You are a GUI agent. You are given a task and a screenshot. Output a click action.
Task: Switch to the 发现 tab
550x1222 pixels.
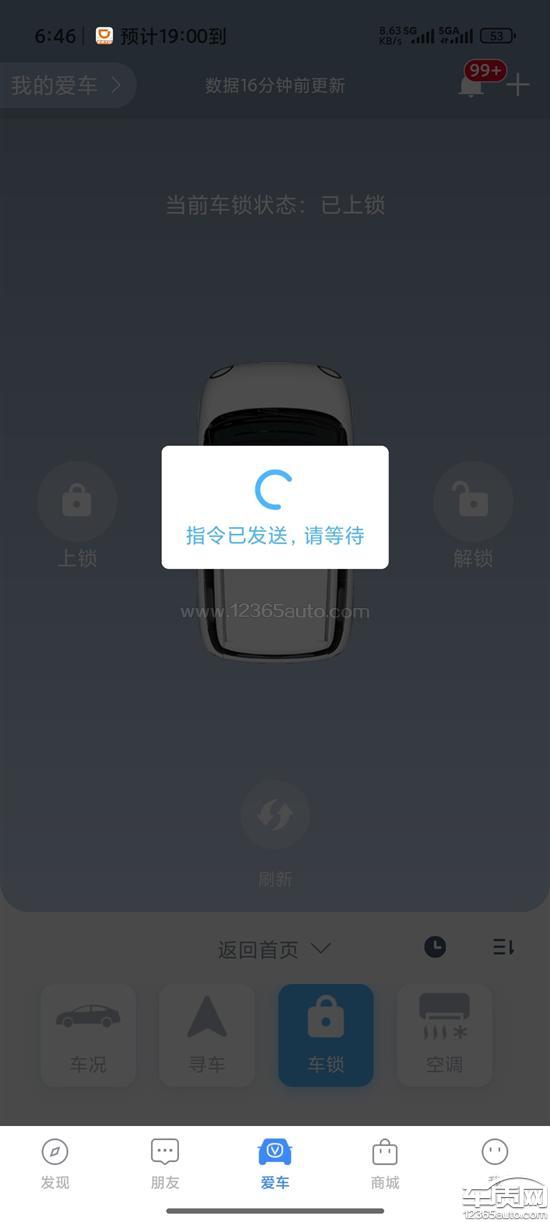pyautogui.click(x=55, y=1164)
